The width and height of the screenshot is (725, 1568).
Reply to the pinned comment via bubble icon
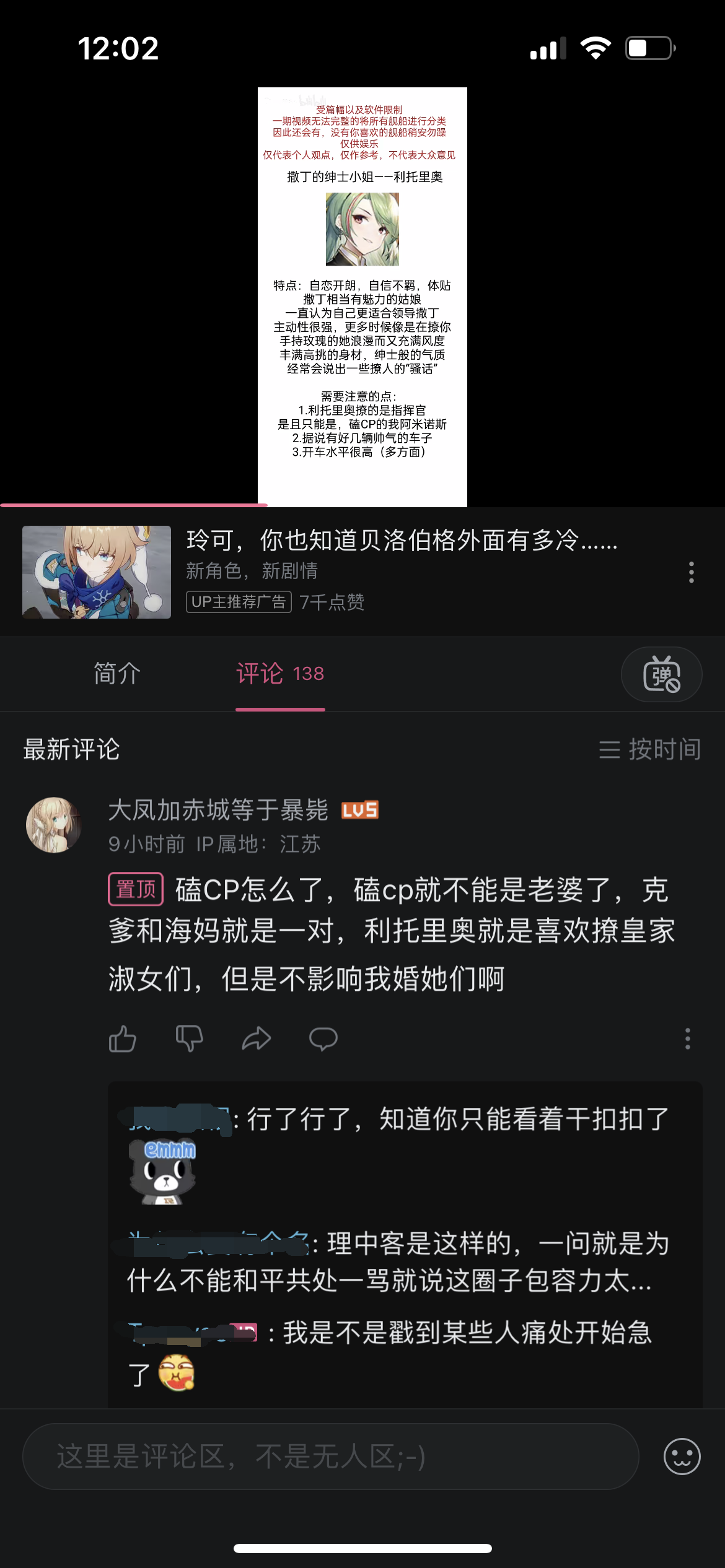tap(323, 1039)
